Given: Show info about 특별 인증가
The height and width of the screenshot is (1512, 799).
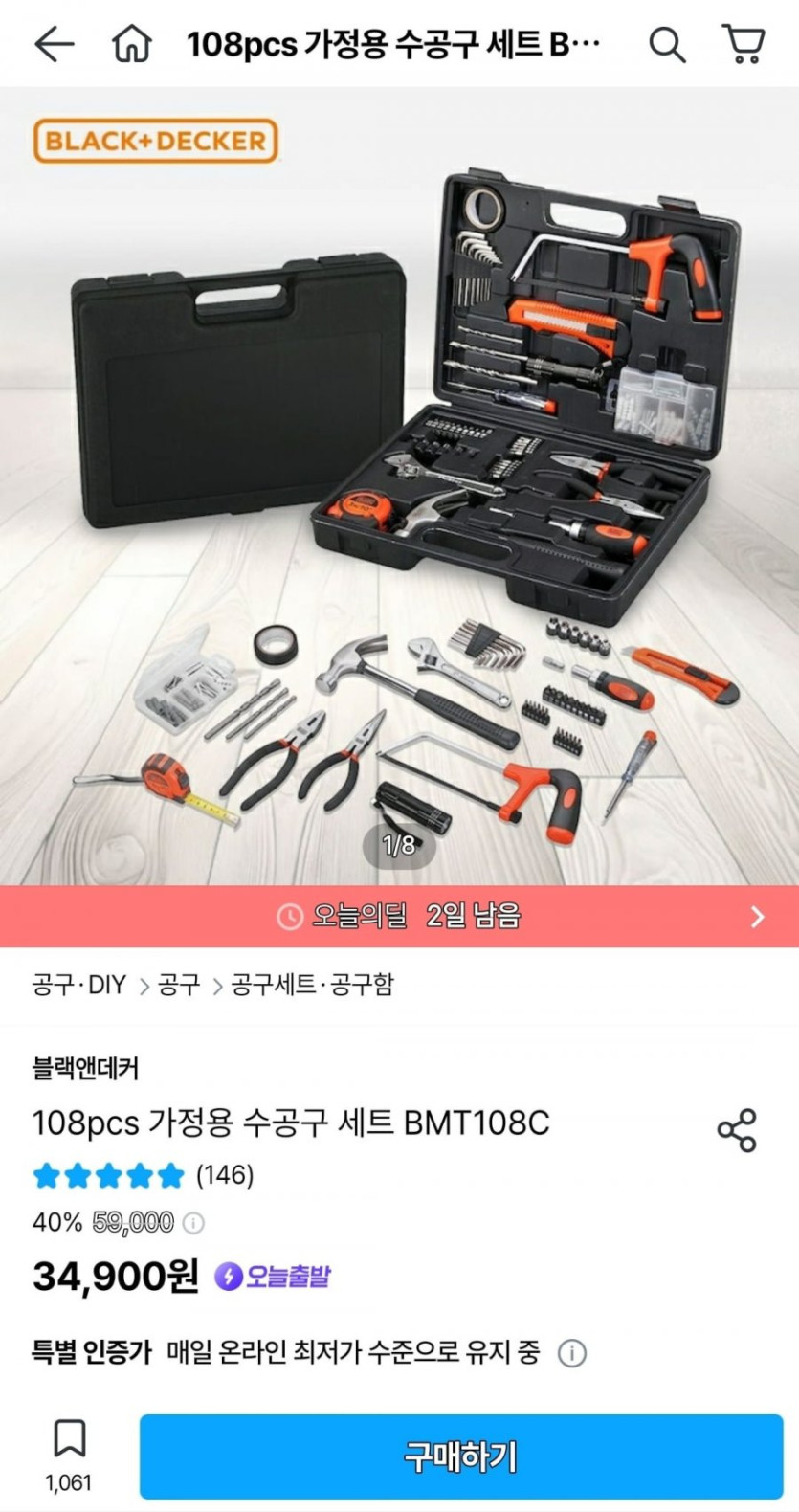Looking at the screenshot, I should [x=572, y=1353].
